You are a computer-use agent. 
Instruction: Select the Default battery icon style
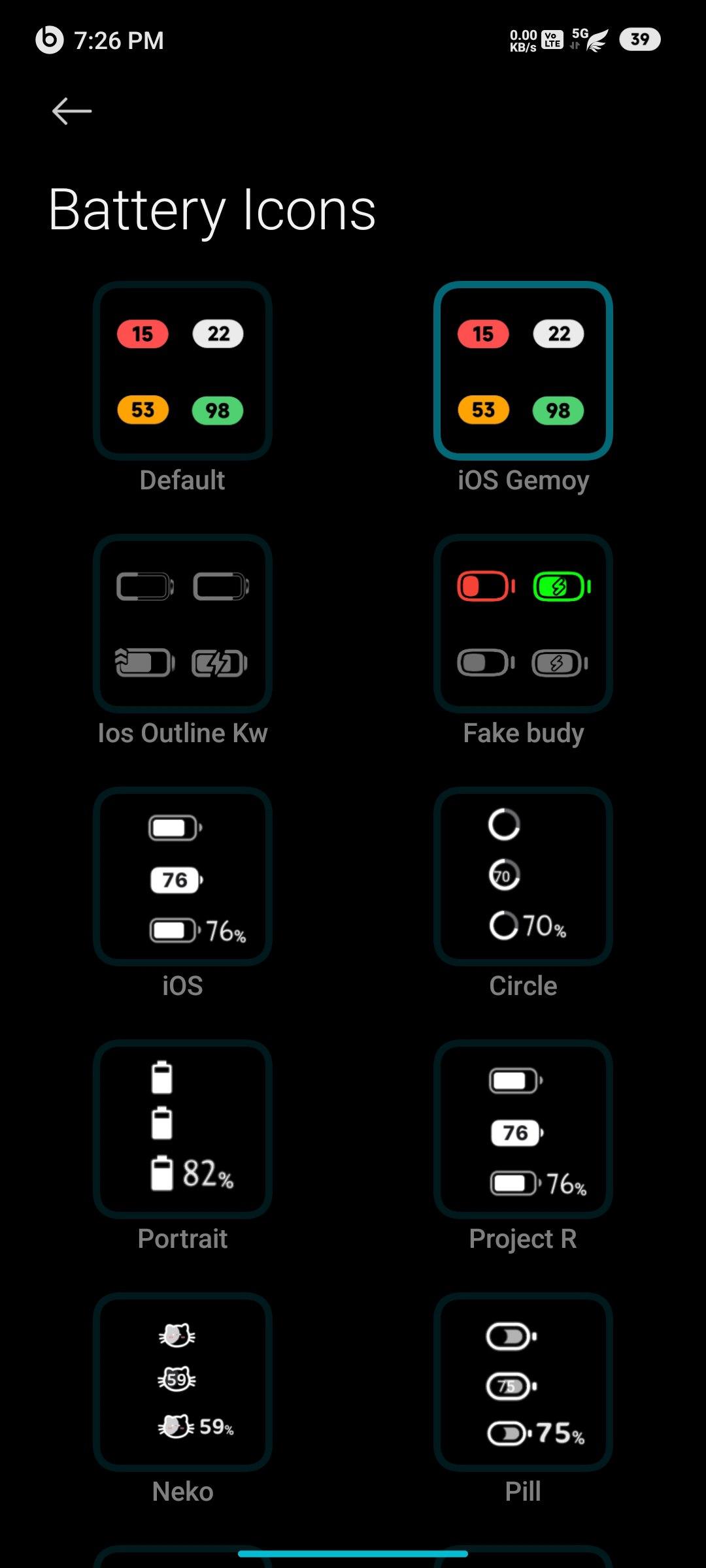coord(182,371)
